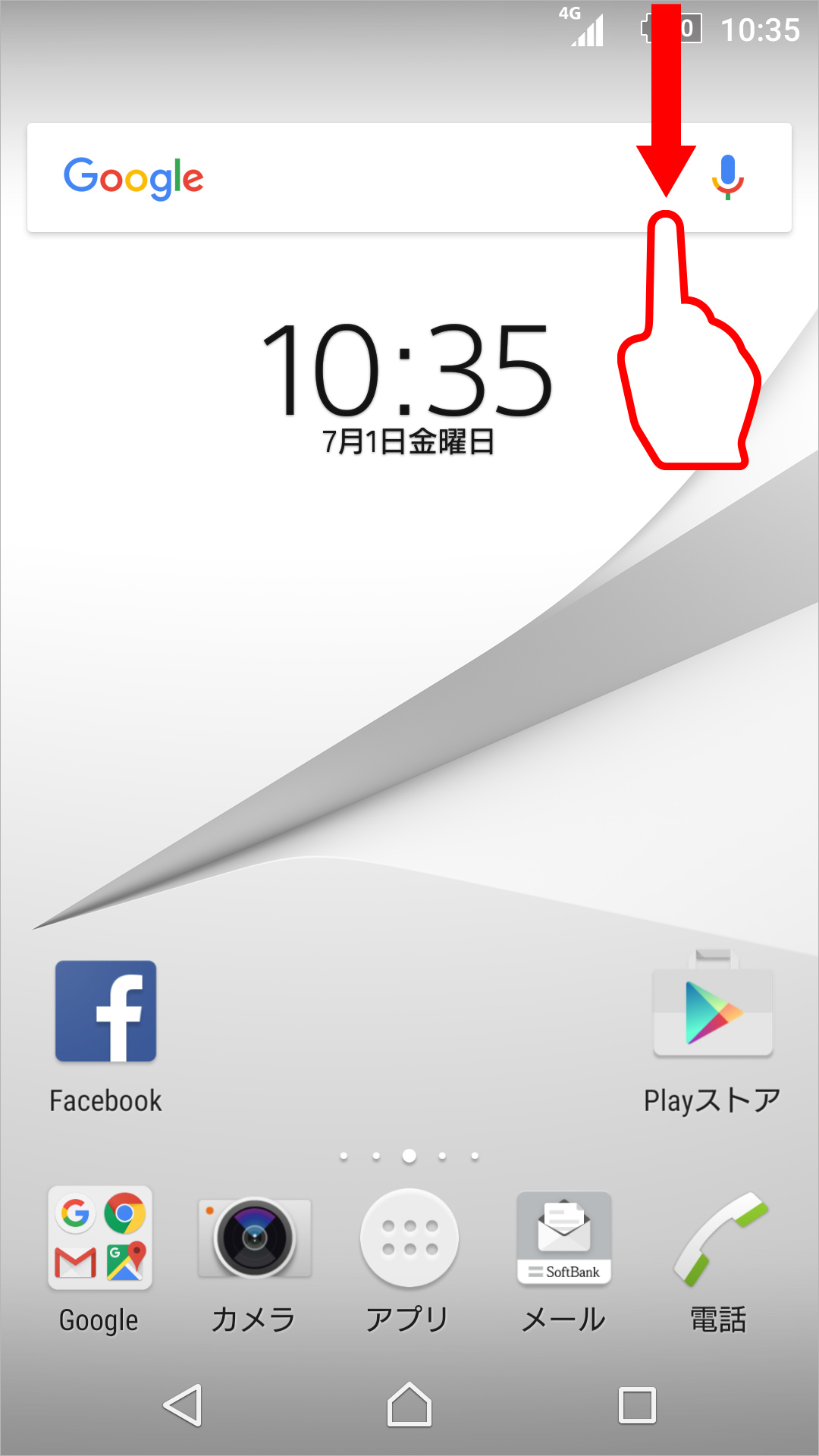The height and width of the screenshot is (1456, 819).
Task: Switch to the rightmost home screen page dot
Action: coord(474,1156)
